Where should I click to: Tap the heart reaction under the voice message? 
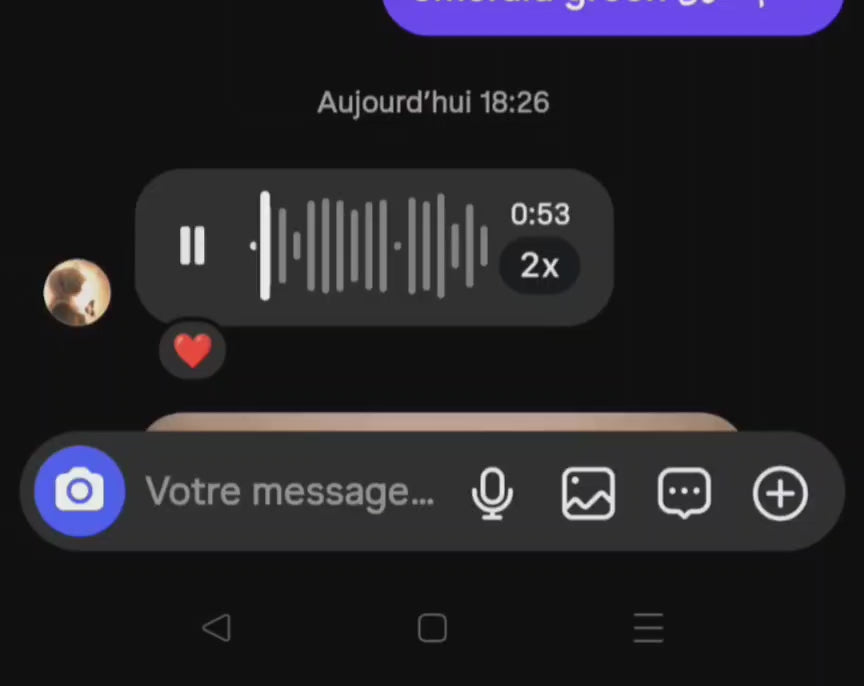pos(192,351)
